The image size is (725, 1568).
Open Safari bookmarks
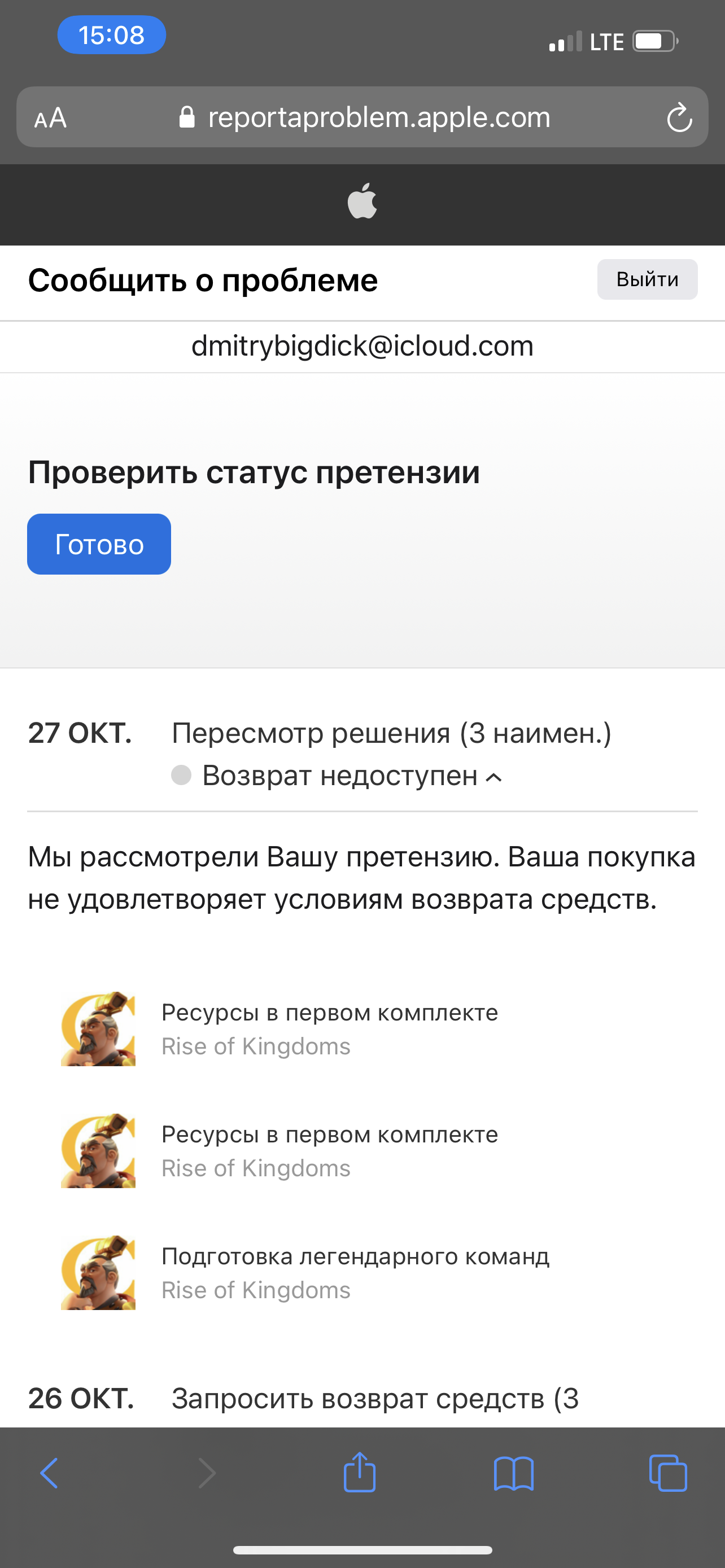[x=514, y=1473]
